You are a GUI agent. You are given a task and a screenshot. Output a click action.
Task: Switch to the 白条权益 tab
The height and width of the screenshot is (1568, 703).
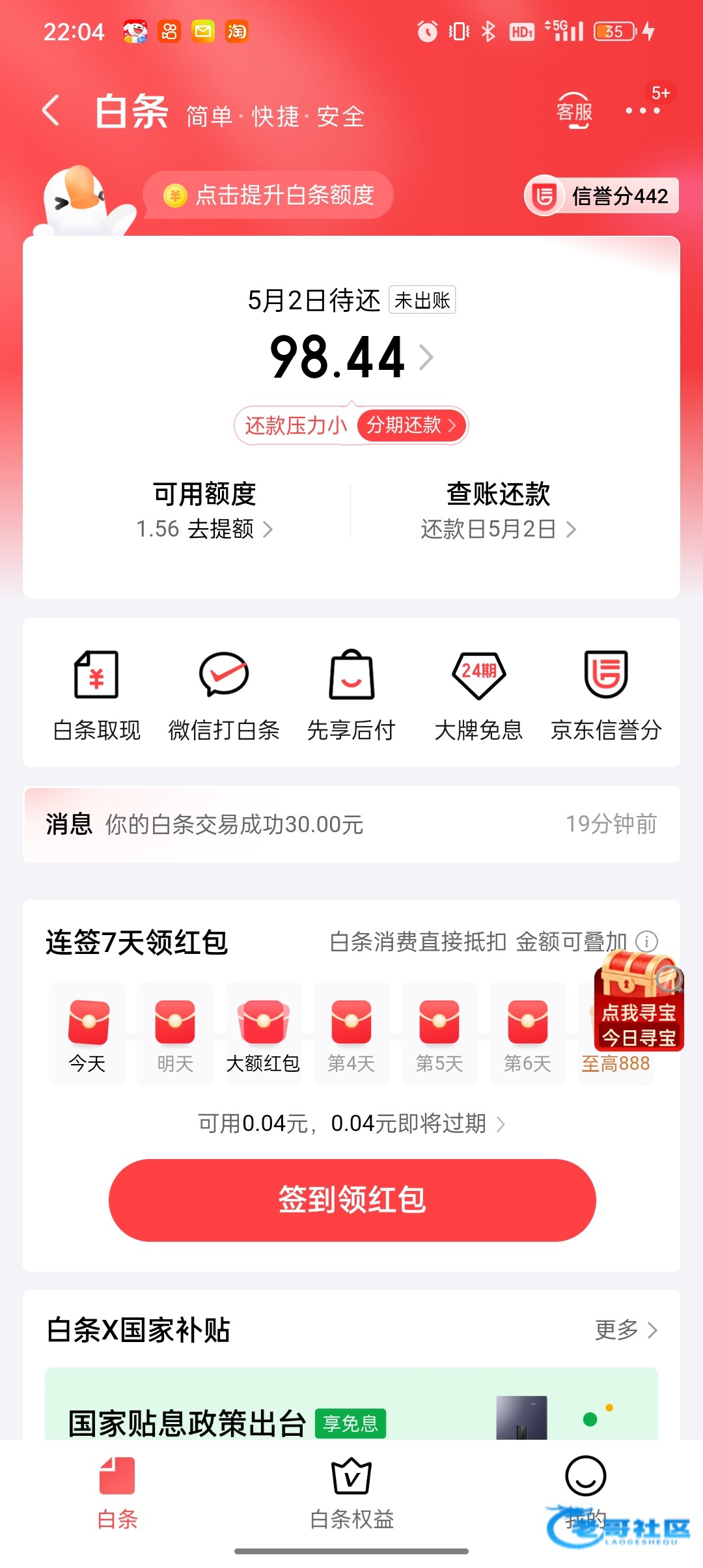click(351, 1492)
